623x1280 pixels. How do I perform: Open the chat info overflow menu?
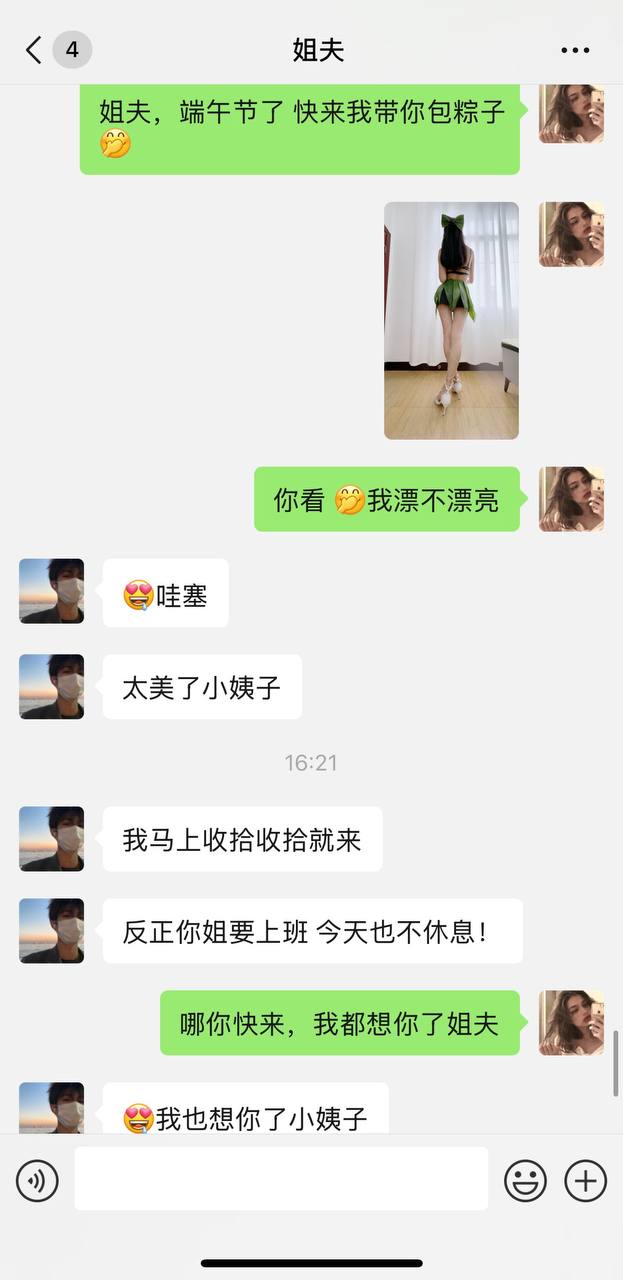[x=575, y=50]
